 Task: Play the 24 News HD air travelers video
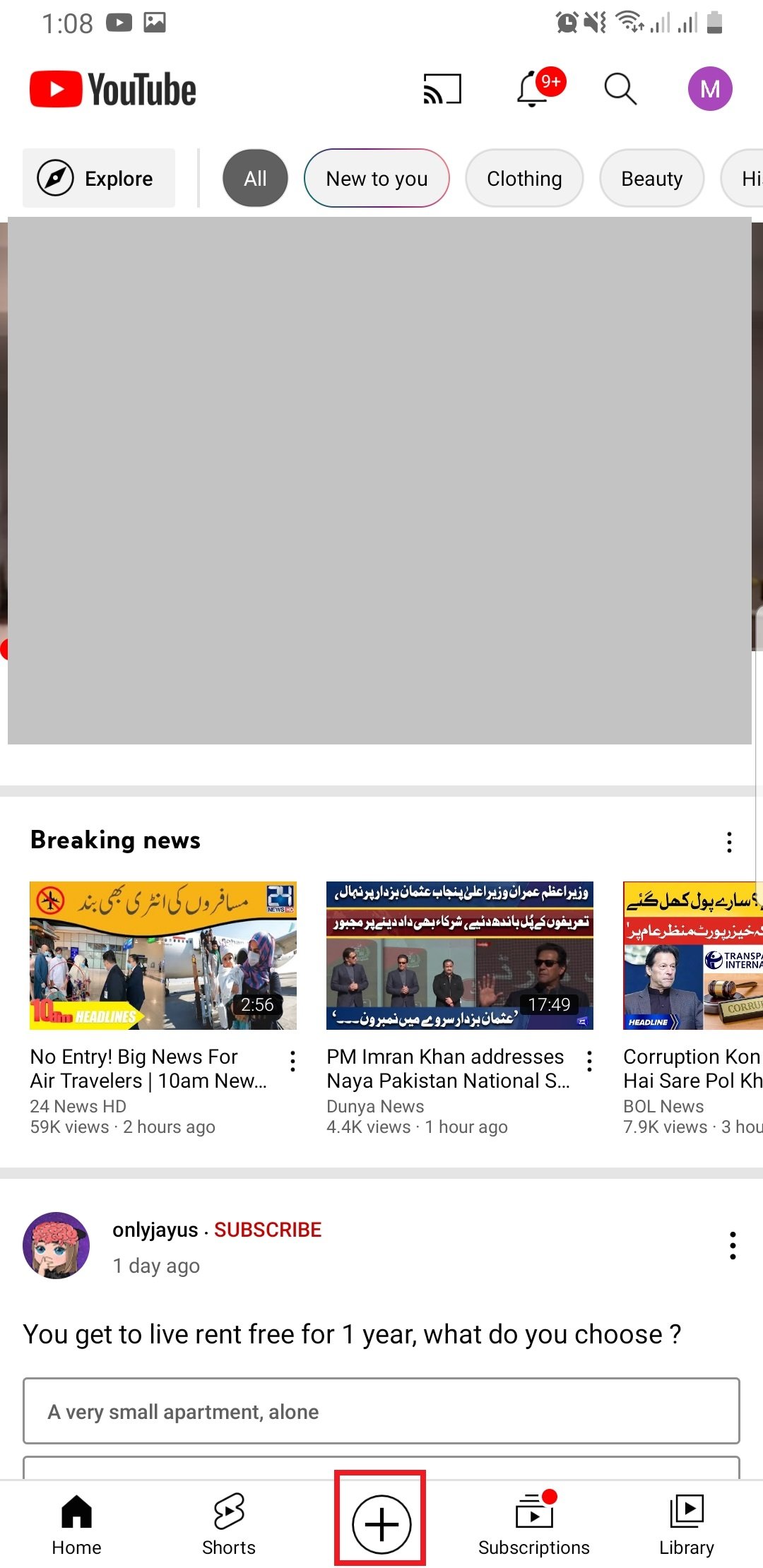coord(163,956)
